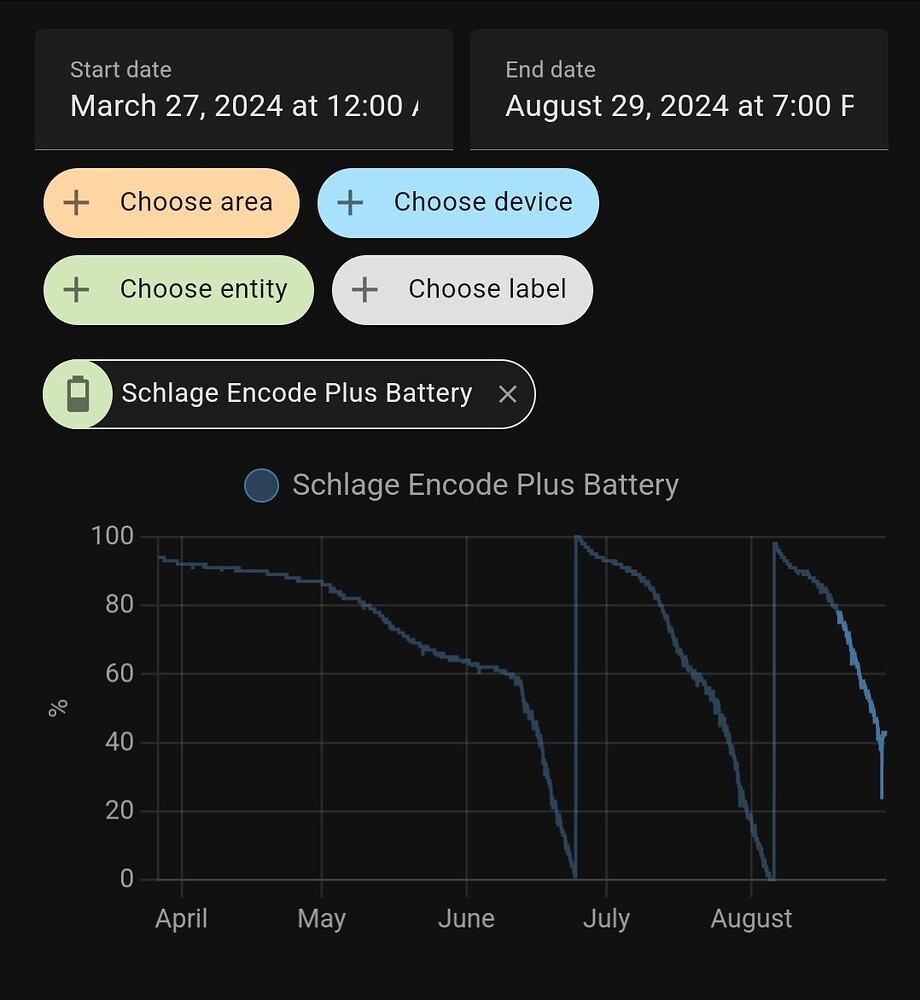Screen dimensions: 920x1000
Task: Open the Start date picker
Action: point(243,90)
